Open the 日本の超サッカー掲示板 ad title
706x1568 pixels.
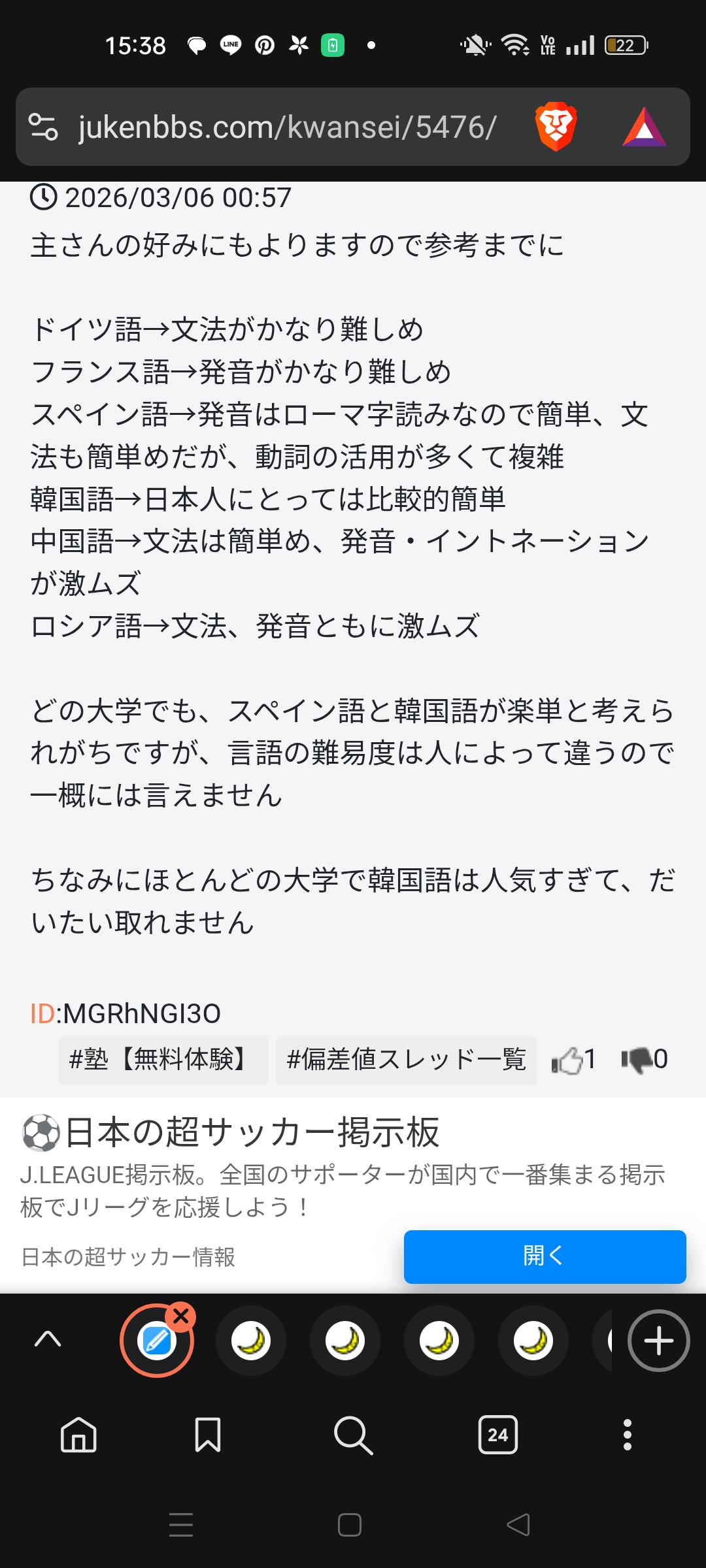pyautogui.click(x=252, y=1132)
